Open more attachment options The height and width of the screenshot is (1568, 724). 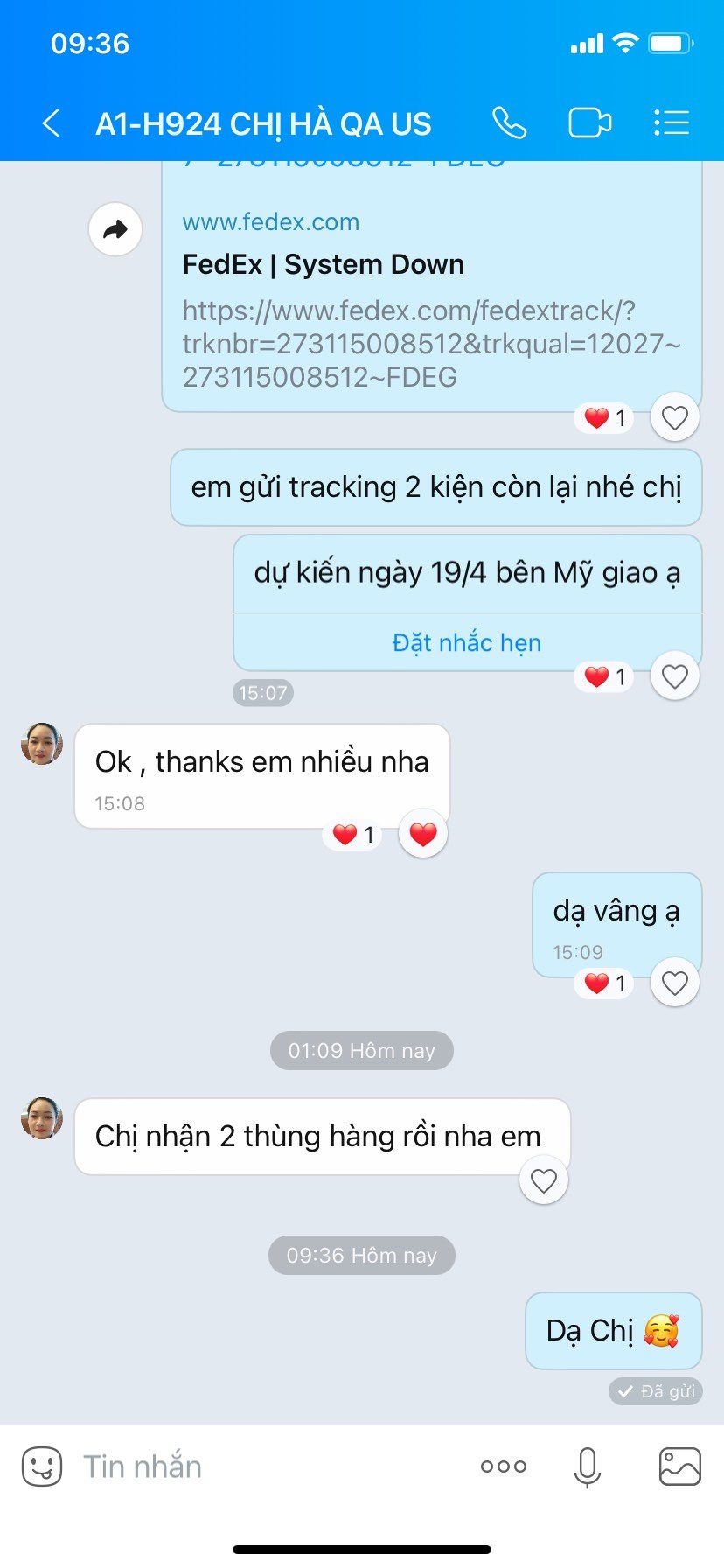pos(504,1466)
